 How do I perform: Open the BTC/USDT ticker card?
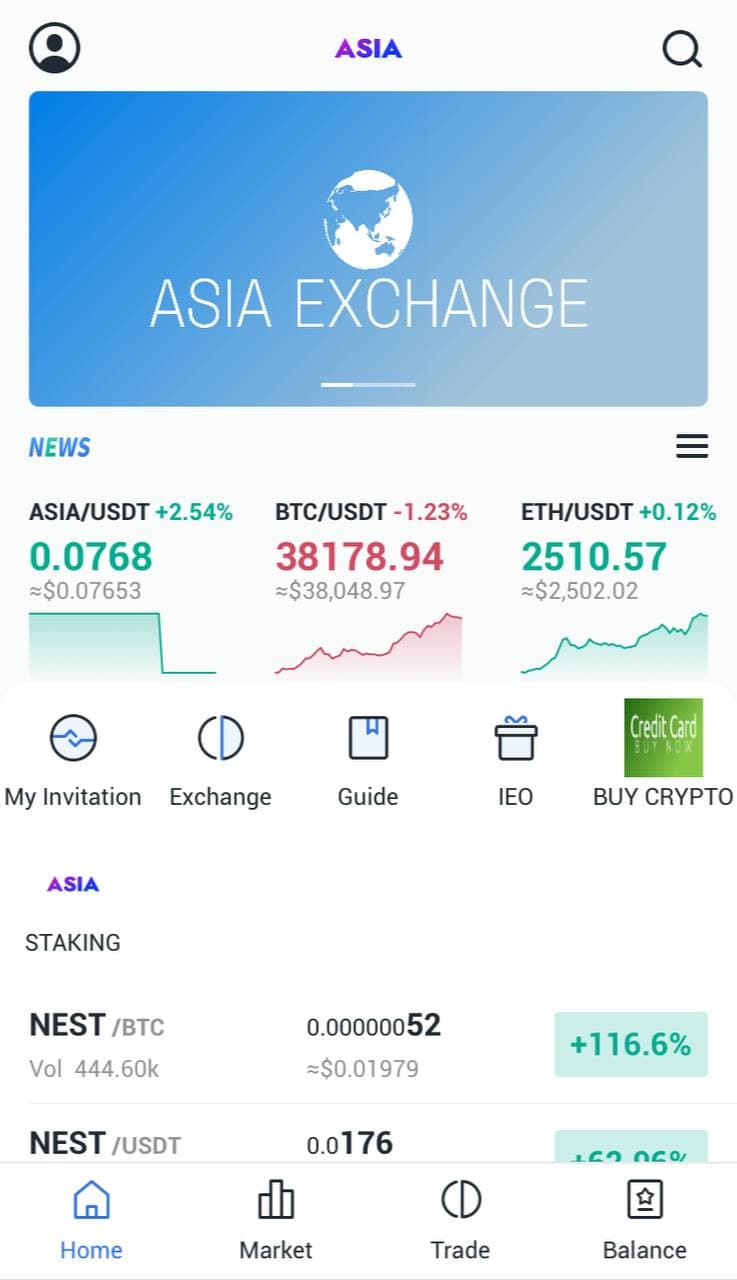pos(368,570)
